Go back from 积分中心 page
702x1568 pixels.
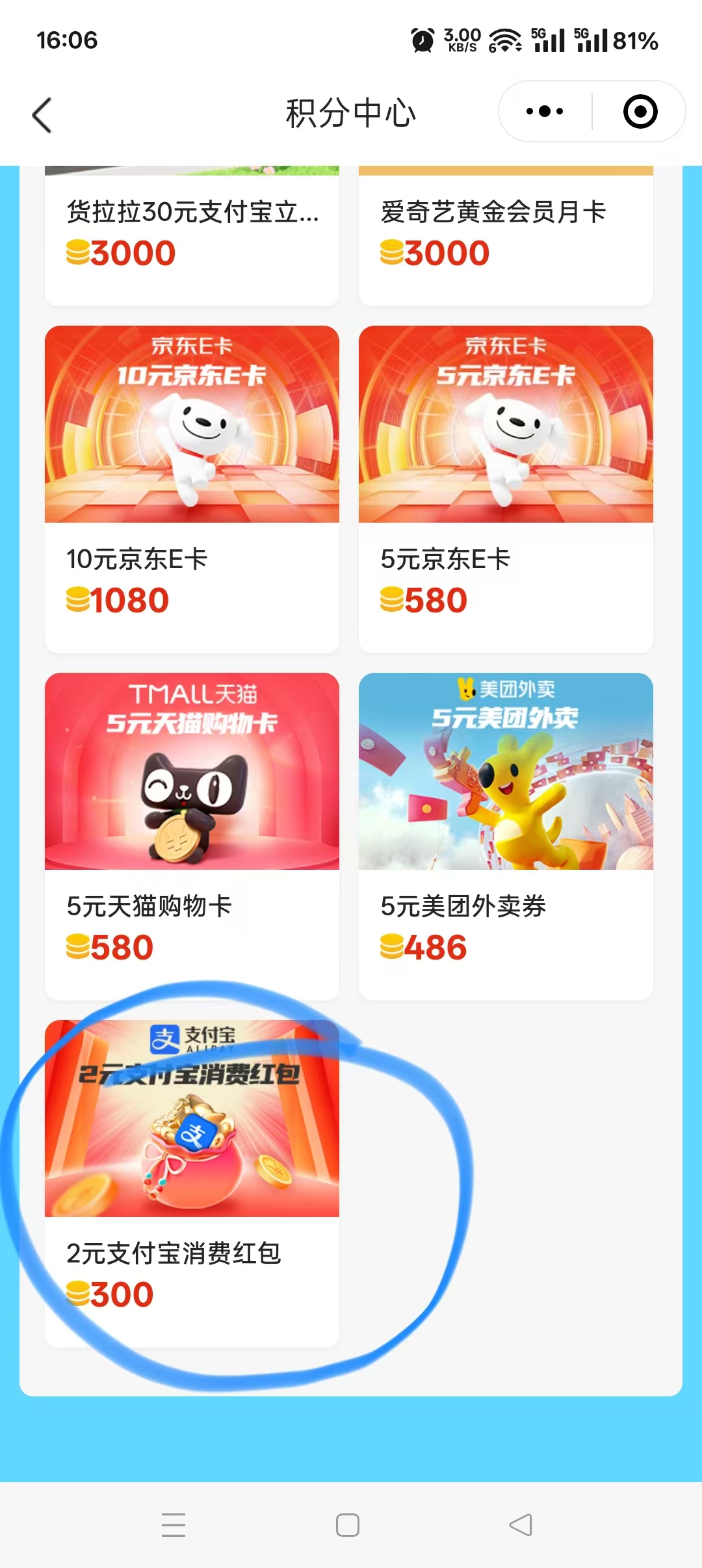(x=42, y=115)
